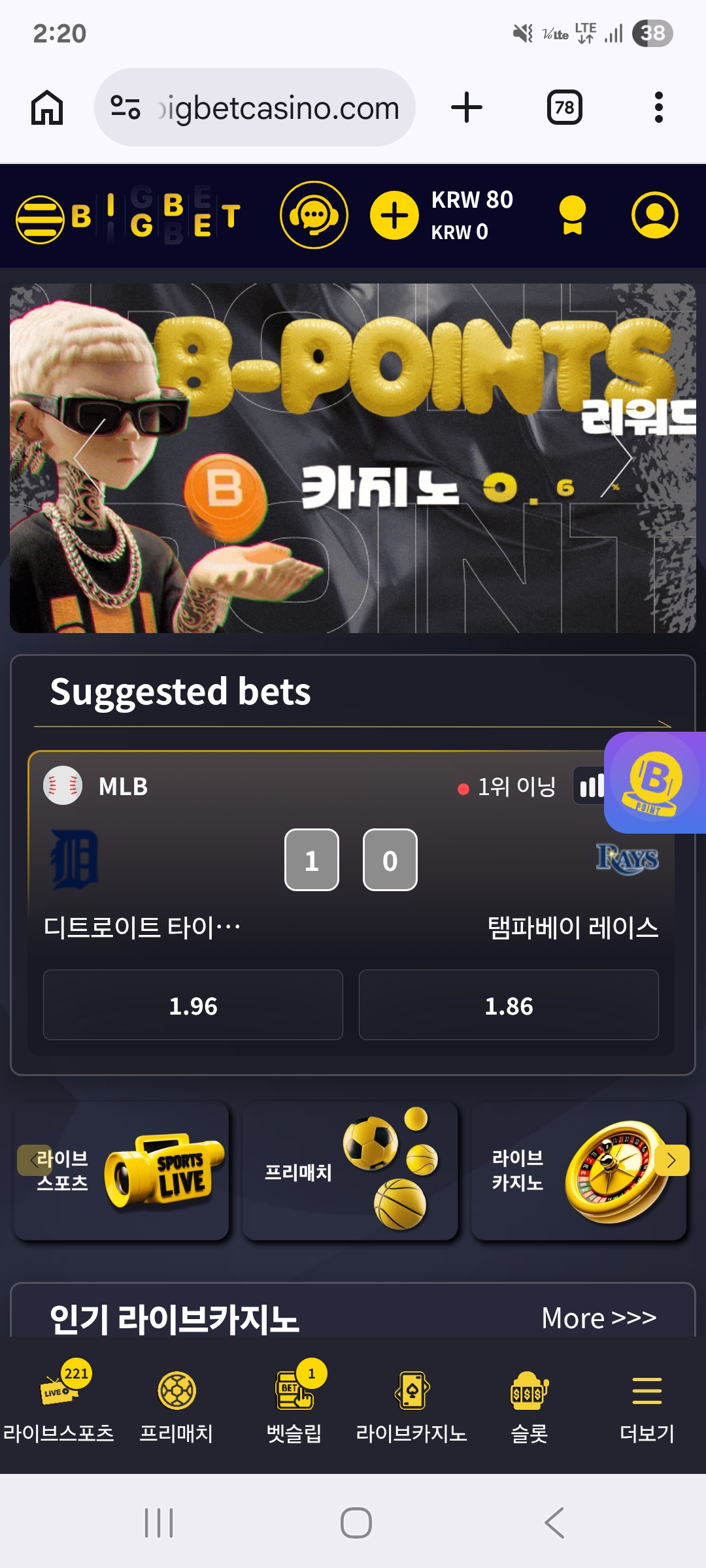Show next banner with right arrow
This screenshot has height=1568, width=706.
coord(616,459)
